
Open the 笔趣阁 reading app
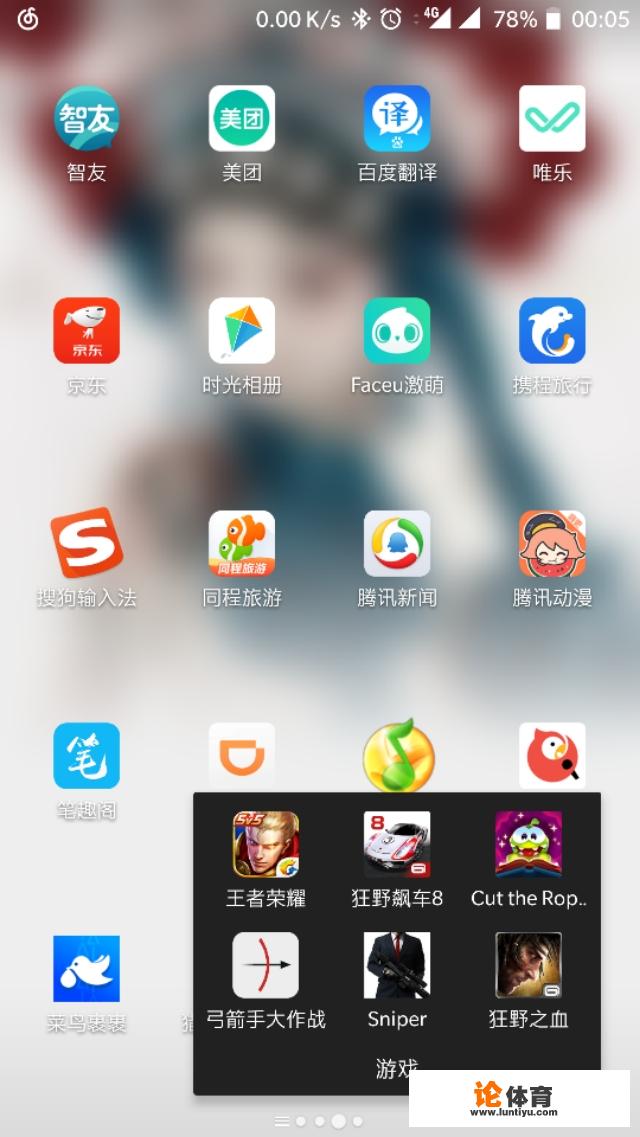point(86,756)
